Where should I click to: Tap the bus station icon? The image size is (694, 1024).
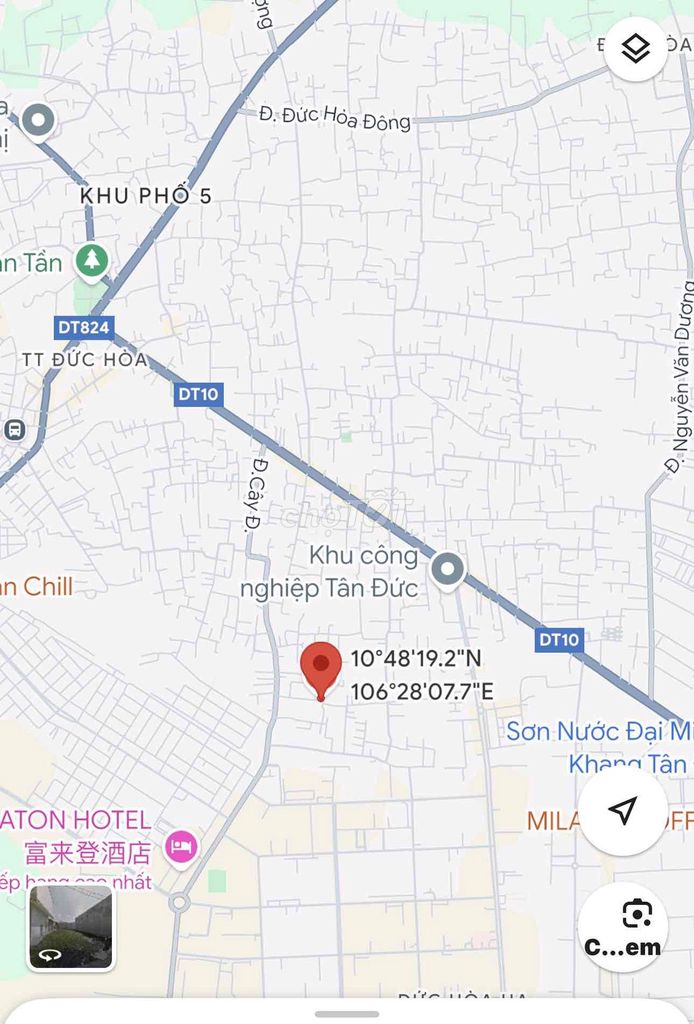(14, 430)
